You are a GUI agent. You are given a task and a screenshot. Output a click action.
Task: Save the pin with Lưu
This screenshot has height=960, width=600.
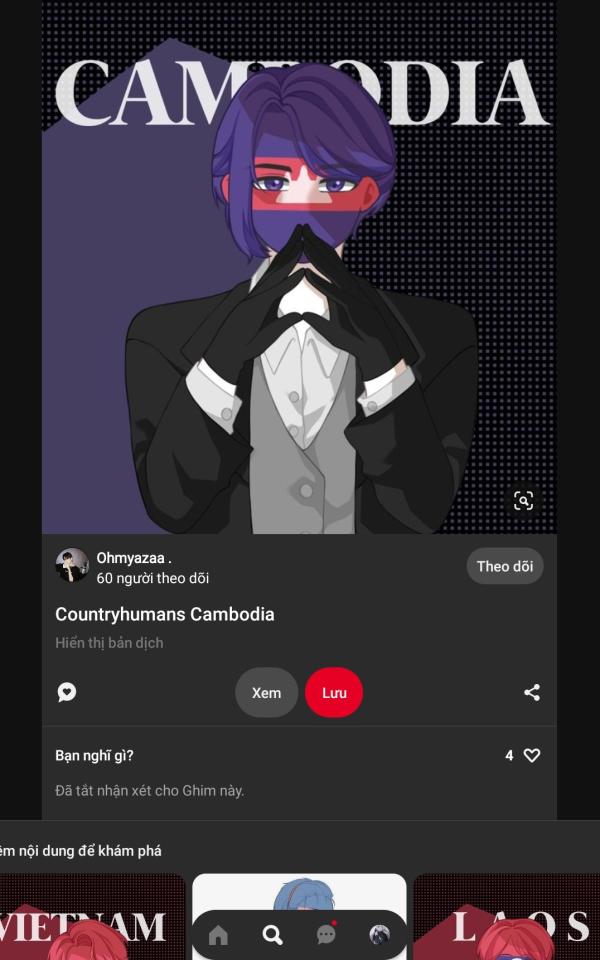pos(334,692)
